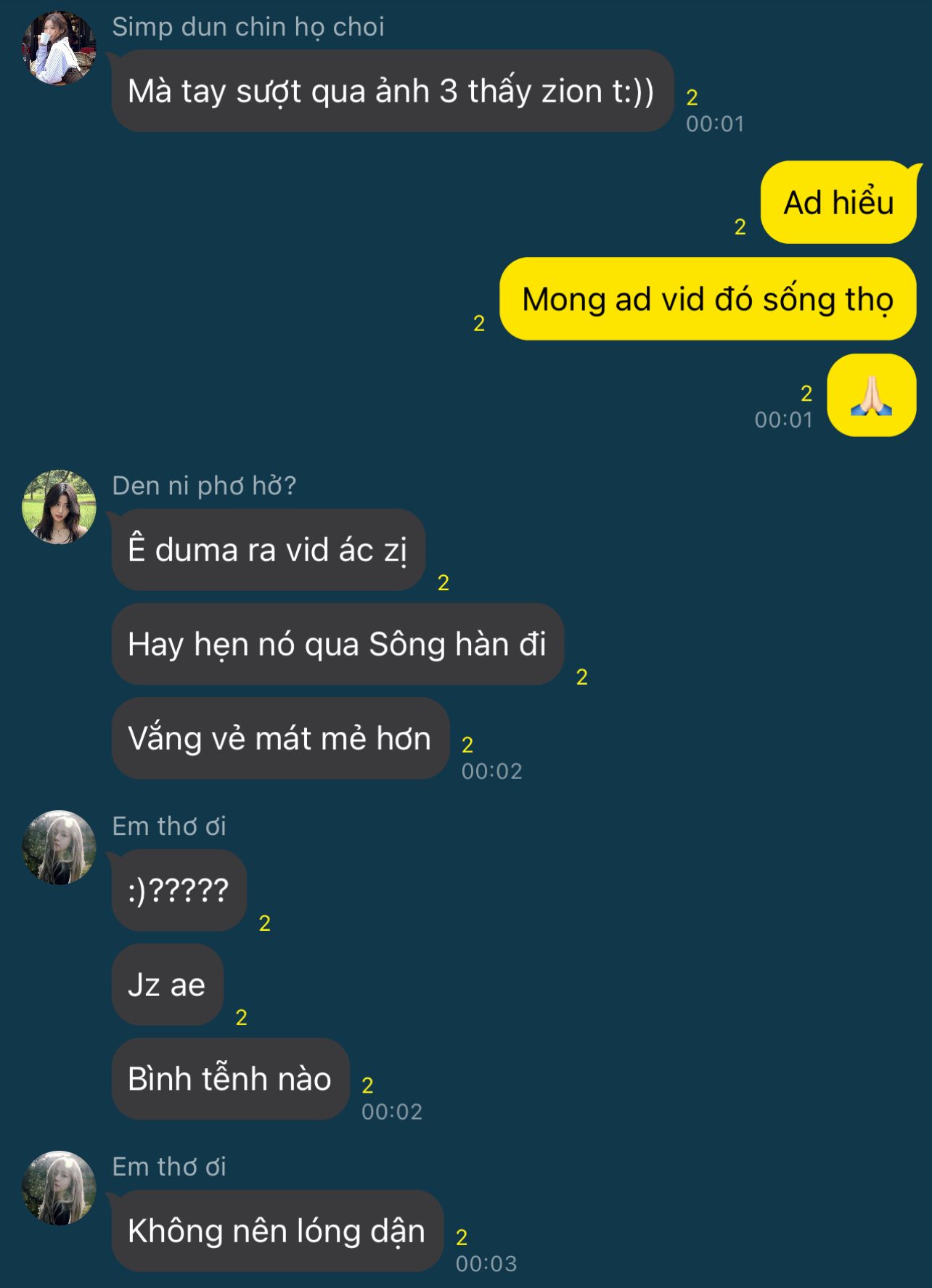Open Em thơ ơi's avatar beside "Không nên lóng dận"

(59, 1188)
